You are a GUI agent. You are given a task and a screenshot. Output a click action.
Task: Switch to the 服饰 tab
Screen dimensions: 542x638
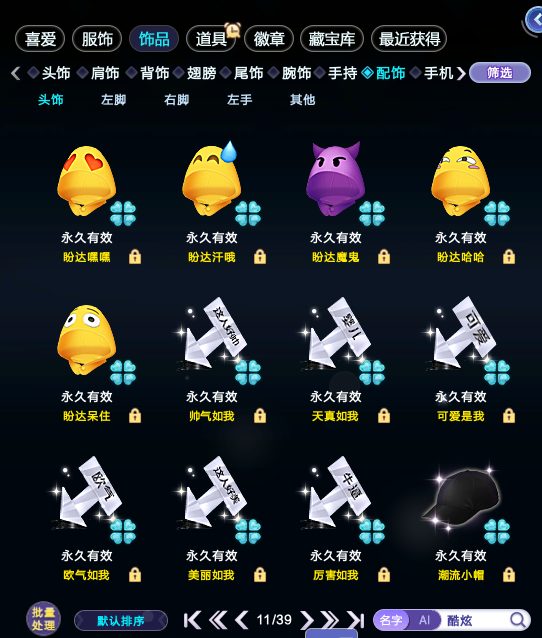coord(97,39)
